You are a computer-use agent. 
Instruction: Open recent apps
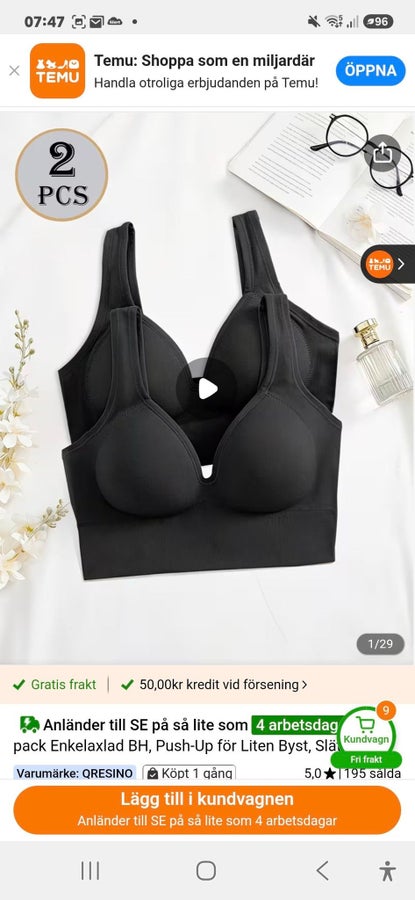(x=90, y=871)
